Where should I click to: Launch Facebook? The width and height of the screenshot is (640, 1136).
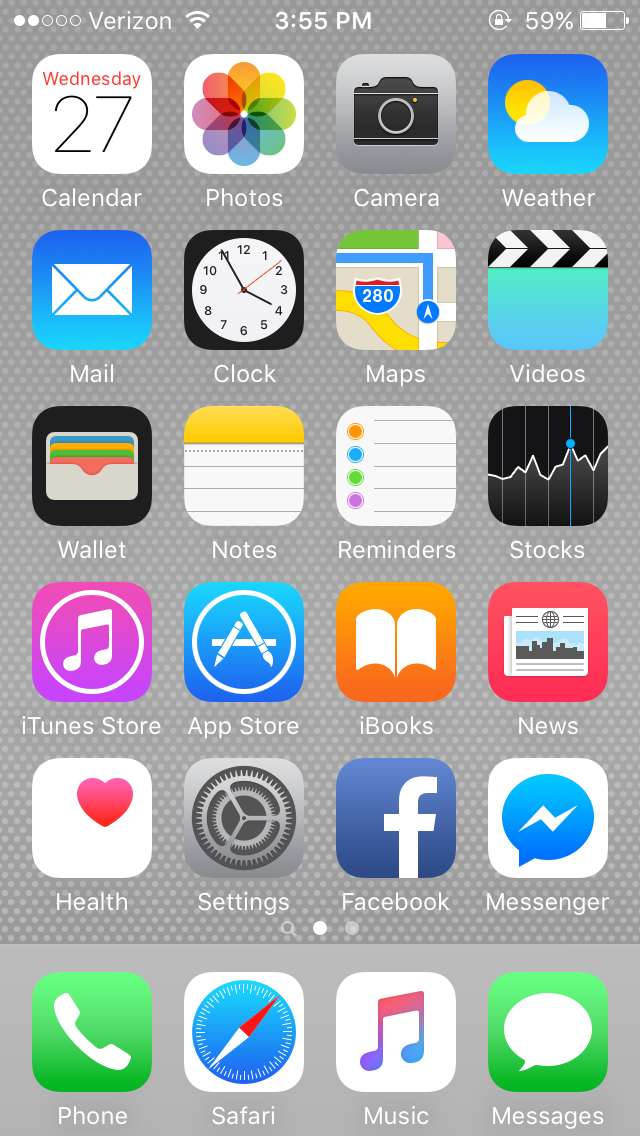click(396, 818)
